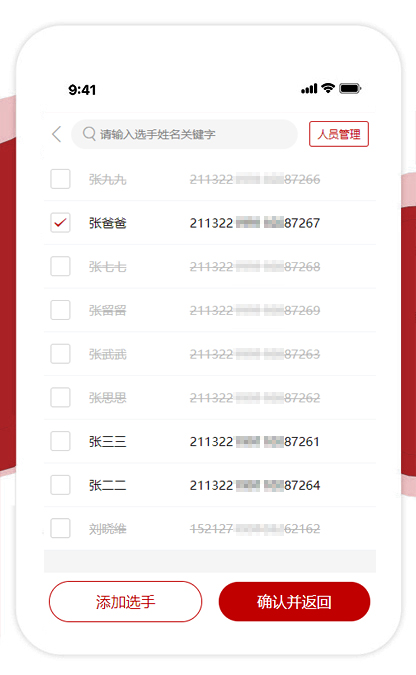Go back using the left arrow
Image resolution: width=416 pixels, height=675 pixels.
tap(57, 134)
